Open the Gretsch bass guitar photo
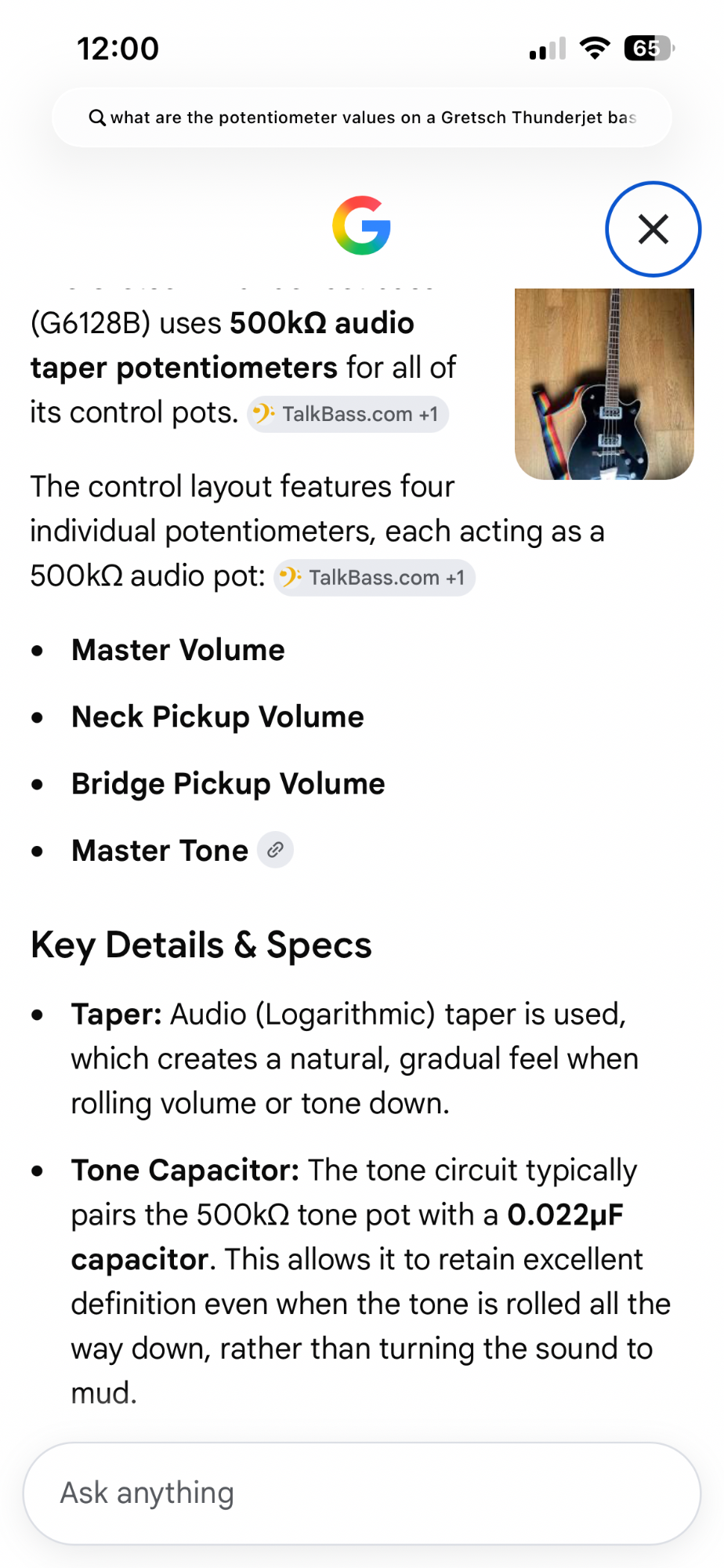Screen dimensions: 724x1568 point(604,383)
